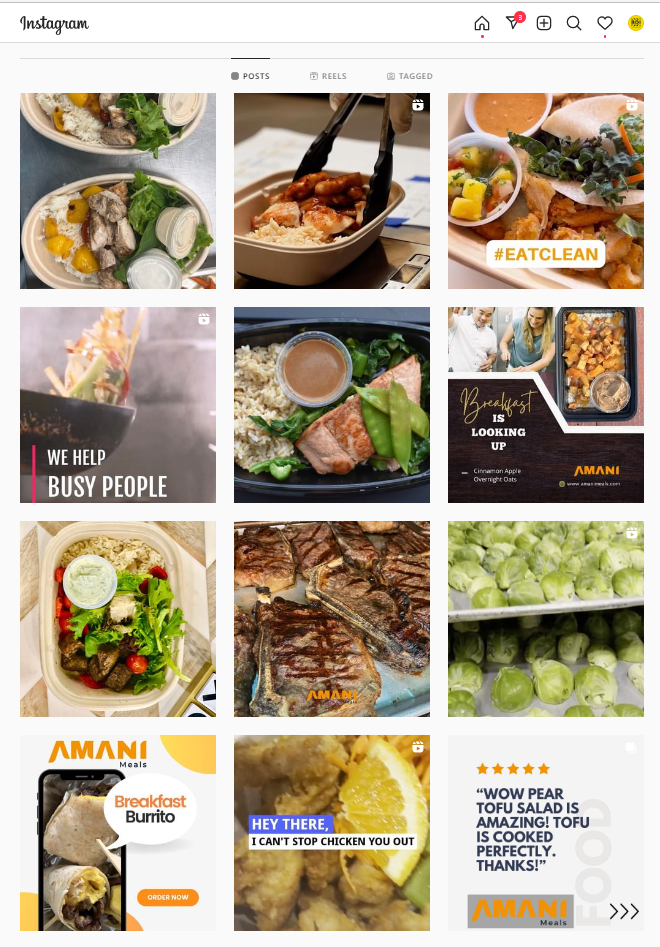Open the #EATCLEAN post

[546, 191]
